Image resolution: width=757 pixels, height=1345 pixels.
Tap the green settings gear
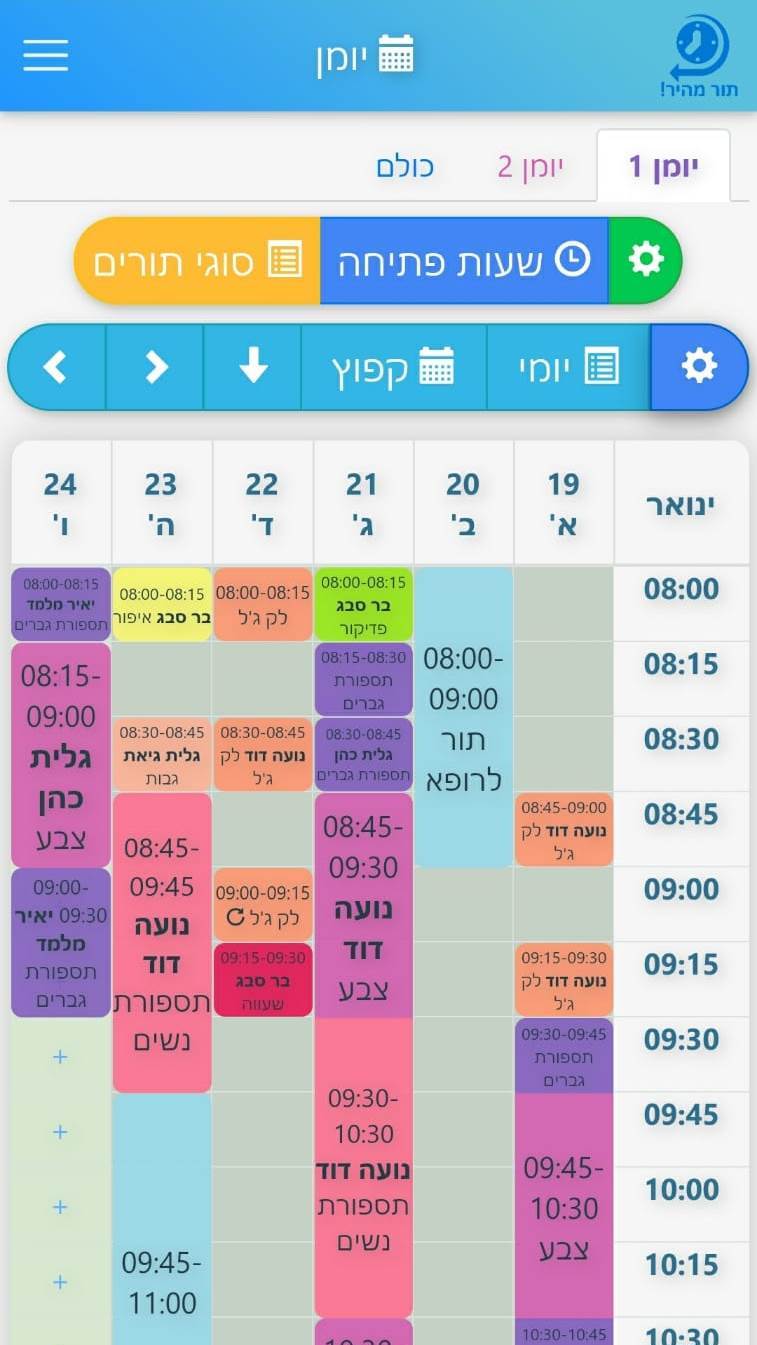point(645,261)
